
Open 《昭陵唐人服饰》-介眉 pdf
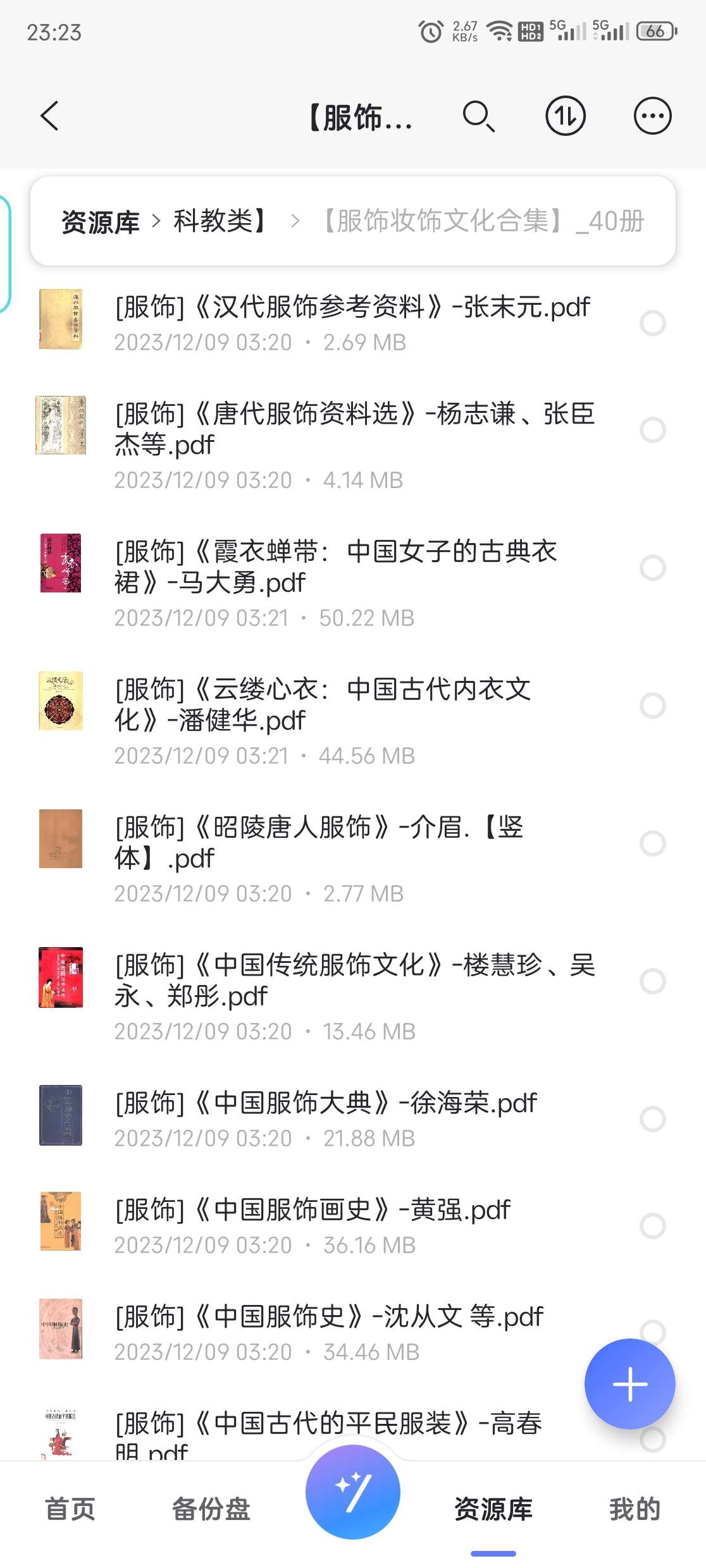coord(319,842)
